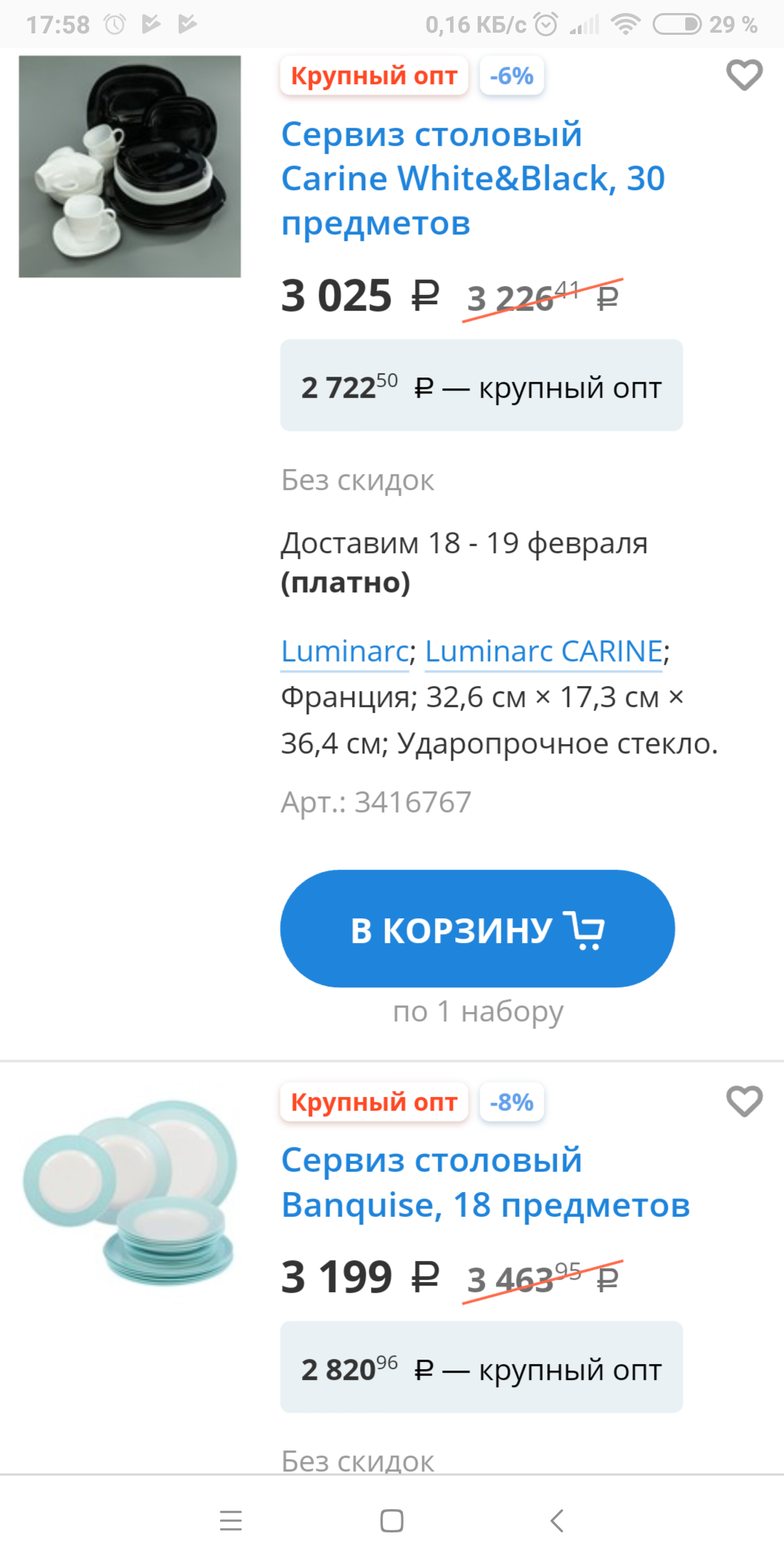Open Сервиз столовый Carine White&Black title link

(472, 179)
